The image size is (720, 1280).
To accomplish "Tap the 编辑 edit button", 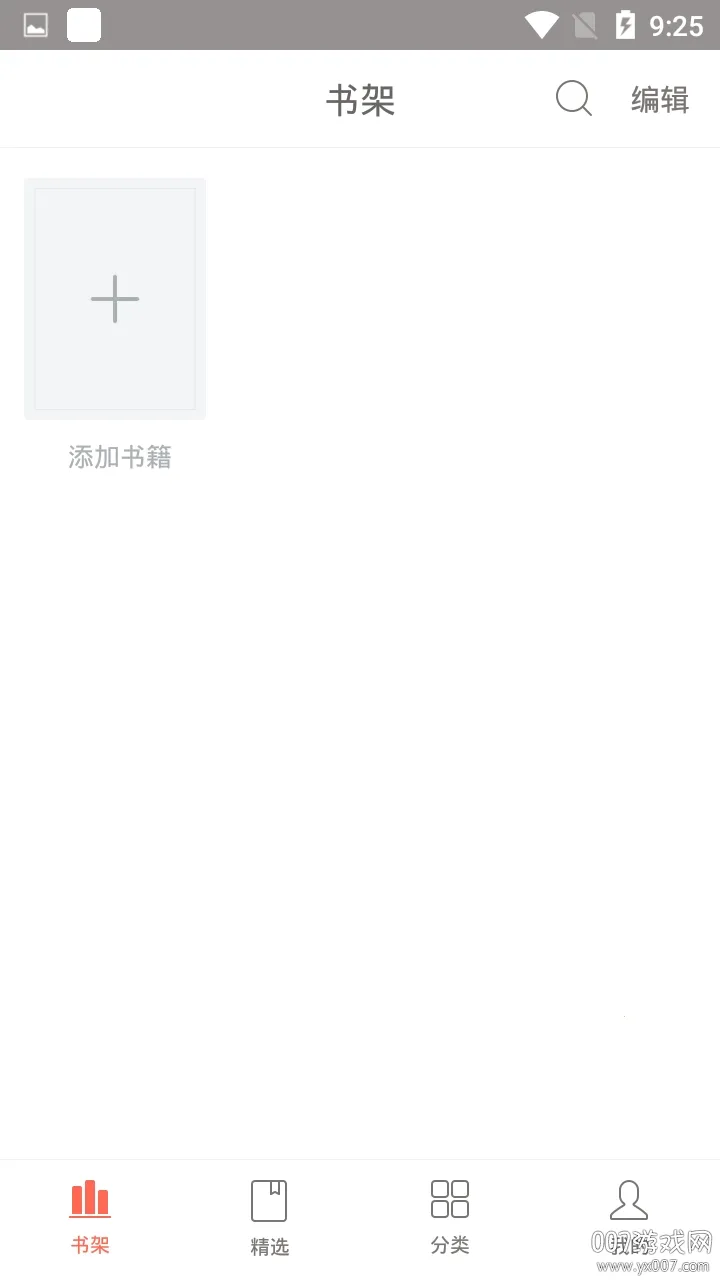I will point(658,98).
